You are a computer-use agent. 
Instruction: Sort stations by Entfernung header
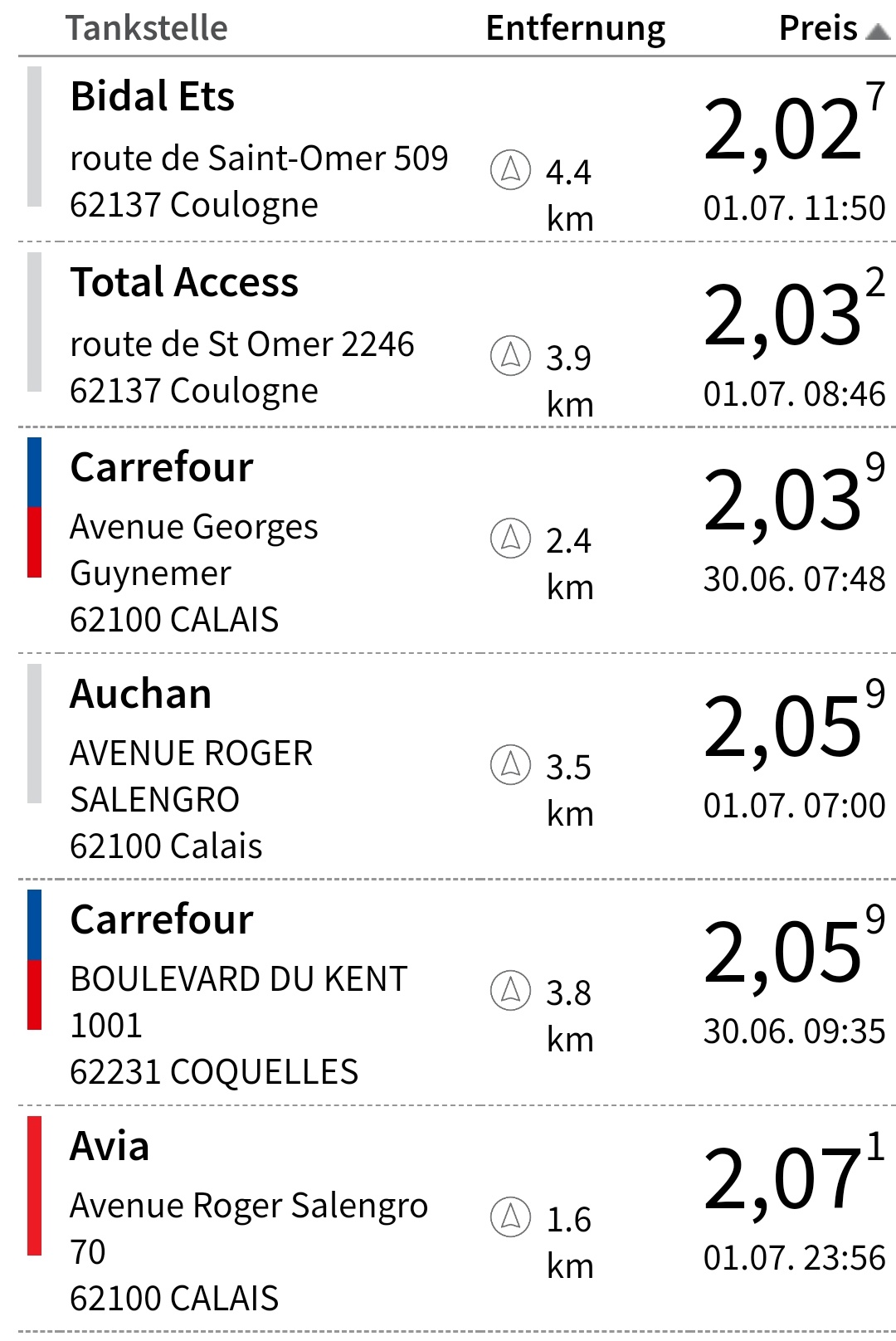(575, 29)
